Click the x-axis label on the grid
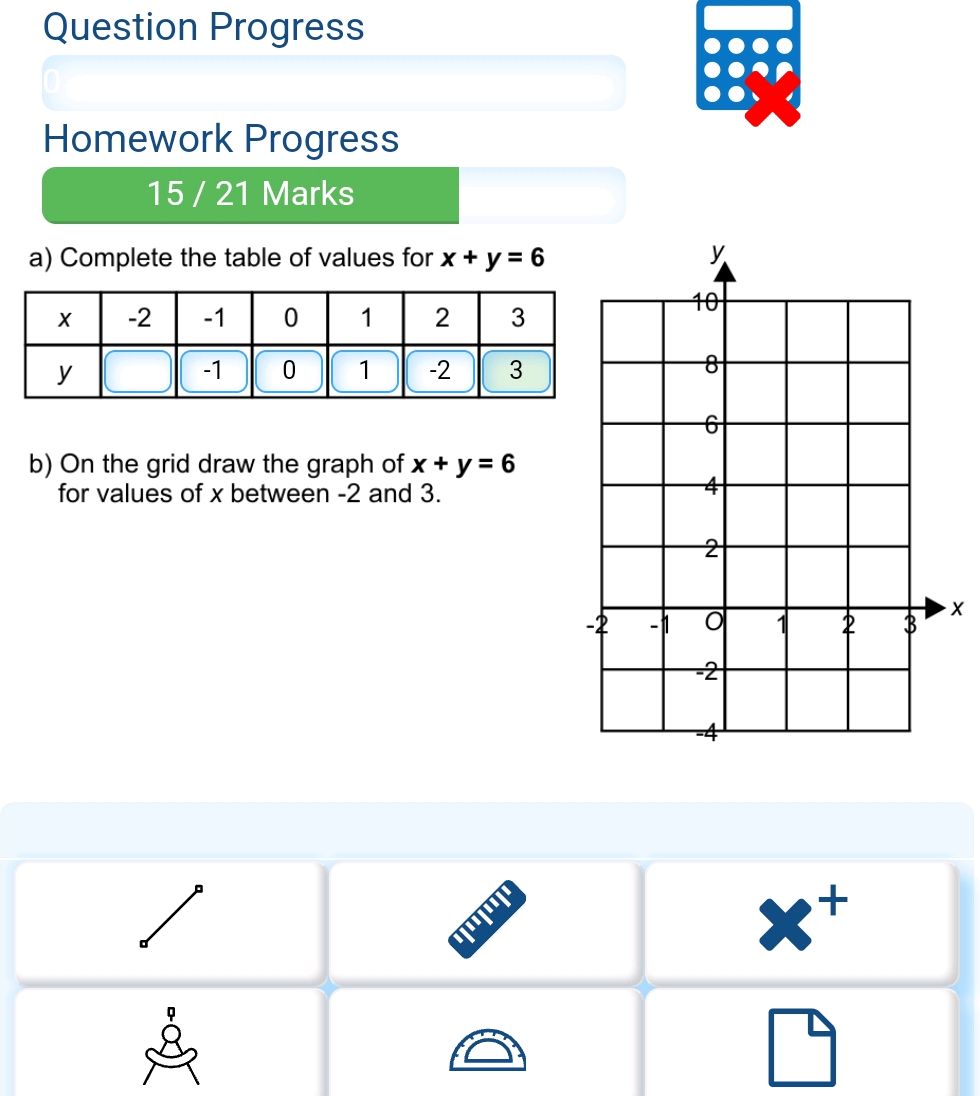This screenshot has height=1096, width=980. point(957,606)
